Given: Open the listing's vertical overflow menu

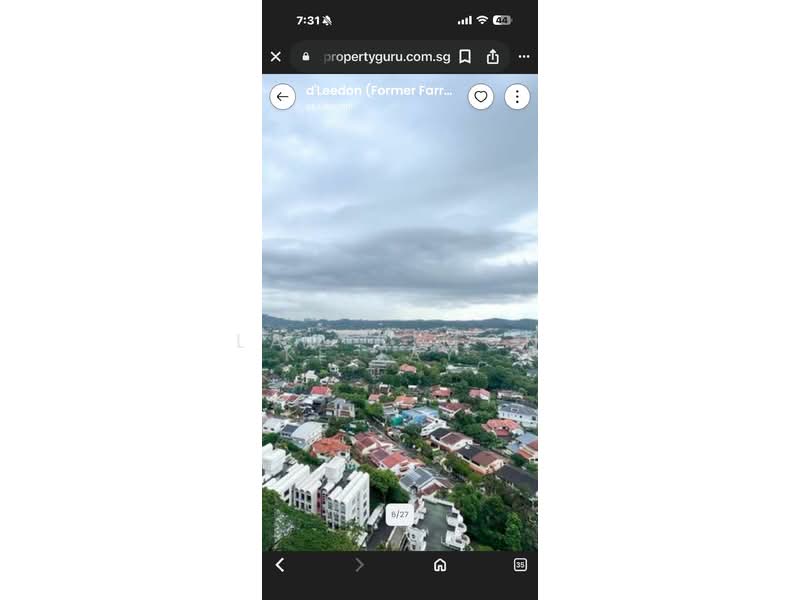Looking at the screenshot, I should pyautogui.click(x=517, y=97).
